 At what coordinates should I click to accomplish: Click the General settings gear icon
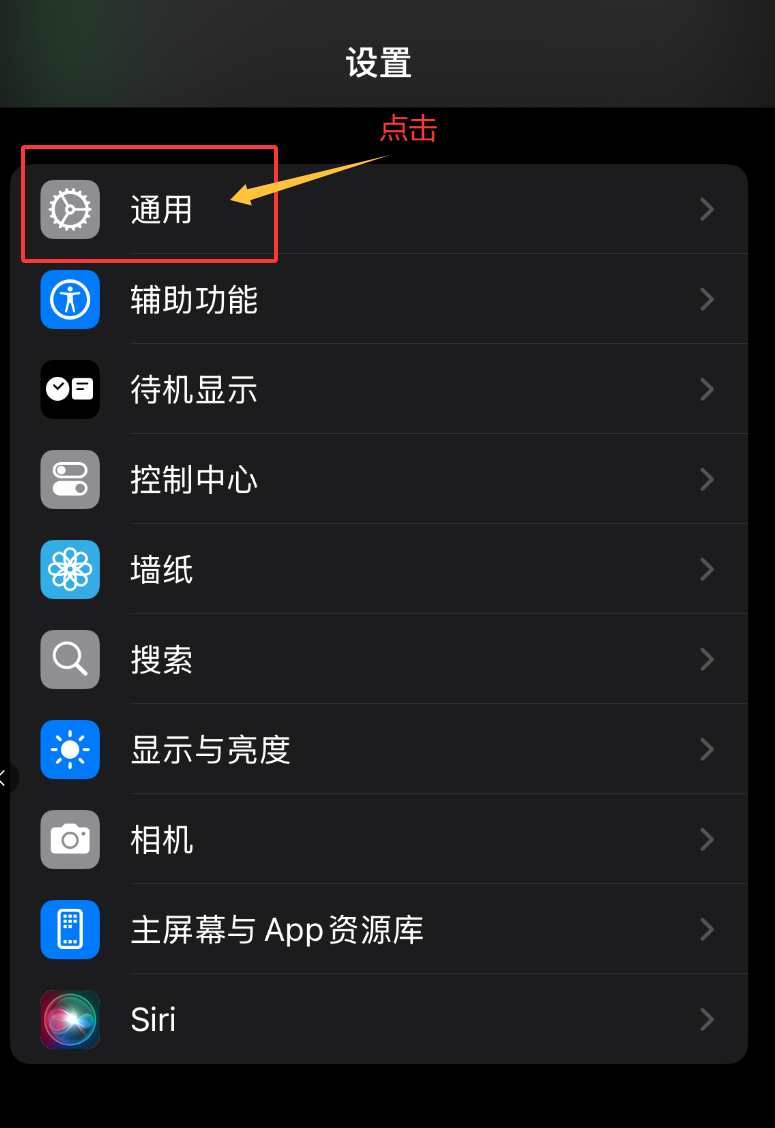click(x=69, y=210)
